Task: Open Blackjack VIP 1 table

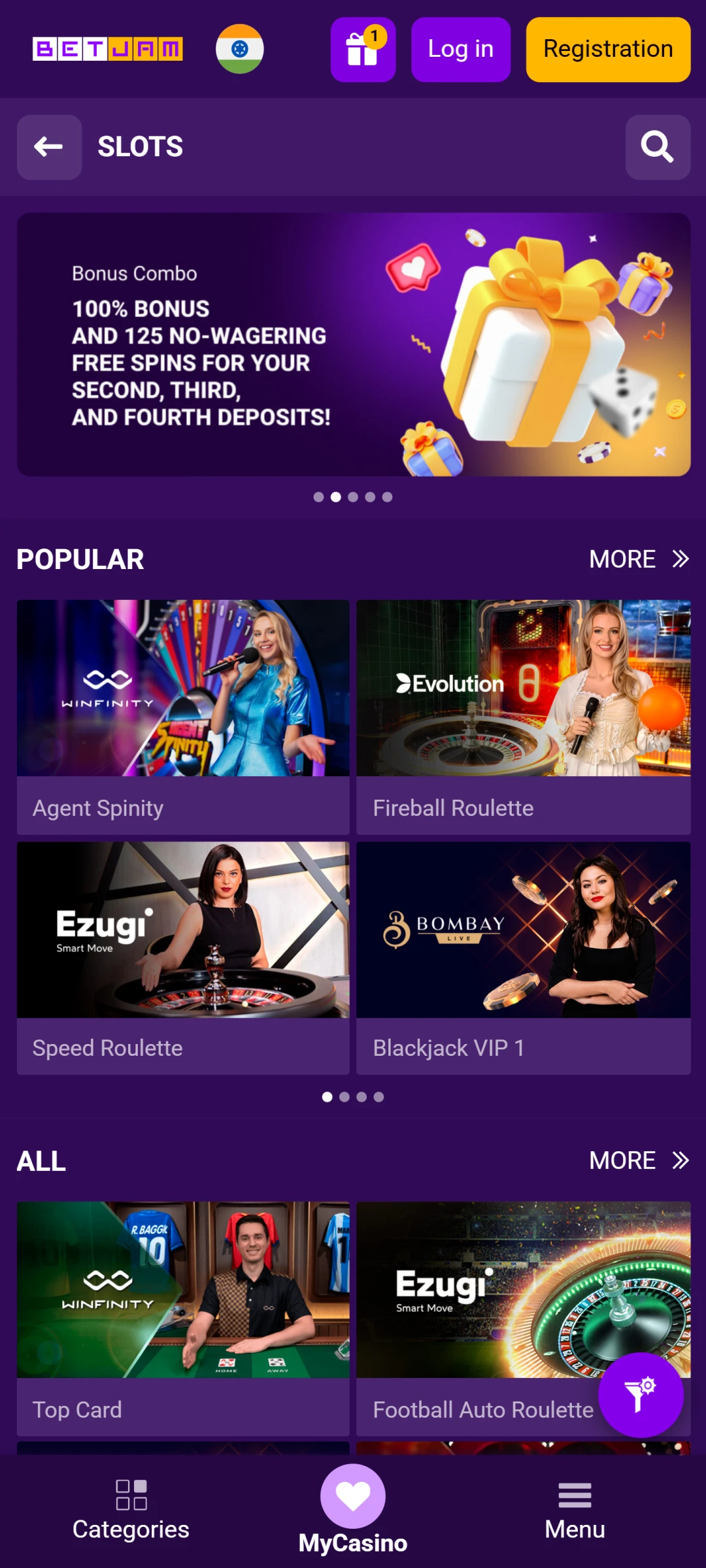Action: tap(523, 957)
